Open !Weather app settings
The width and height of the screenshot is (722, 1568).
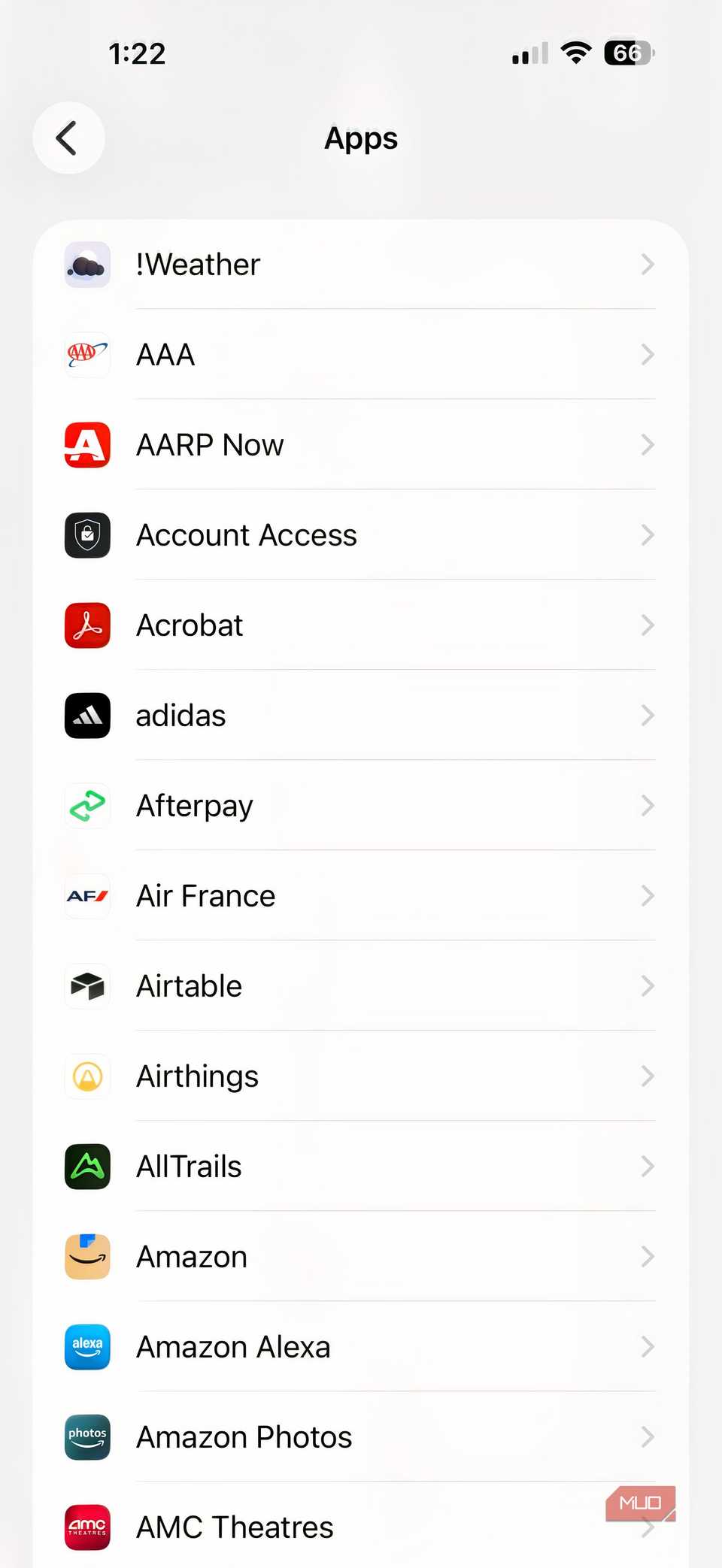359,265
